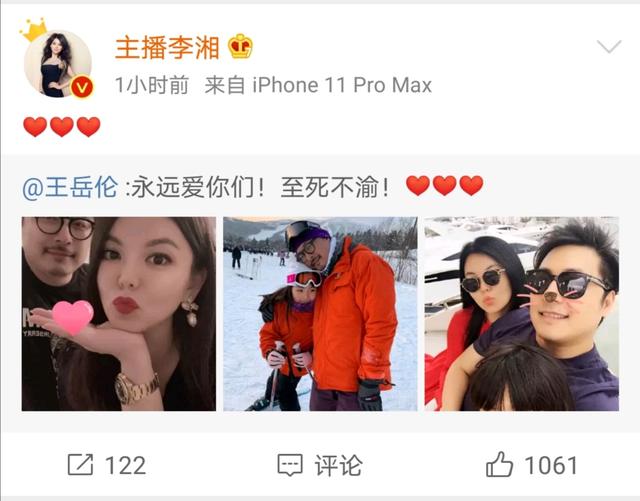The width and height of the screenshot is (640, 501).
Task: Open the sunglasses photo by the yacht
Action: [521, 313]
